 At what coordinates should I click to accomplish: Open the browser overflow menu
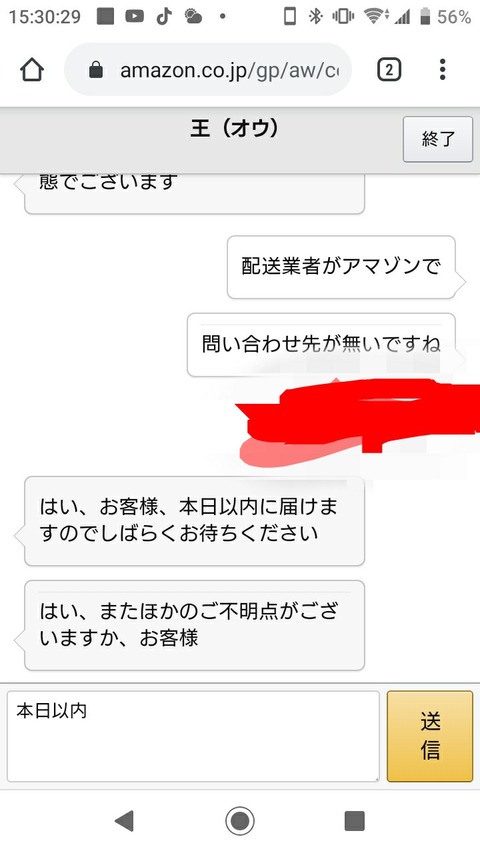[442, 70]
